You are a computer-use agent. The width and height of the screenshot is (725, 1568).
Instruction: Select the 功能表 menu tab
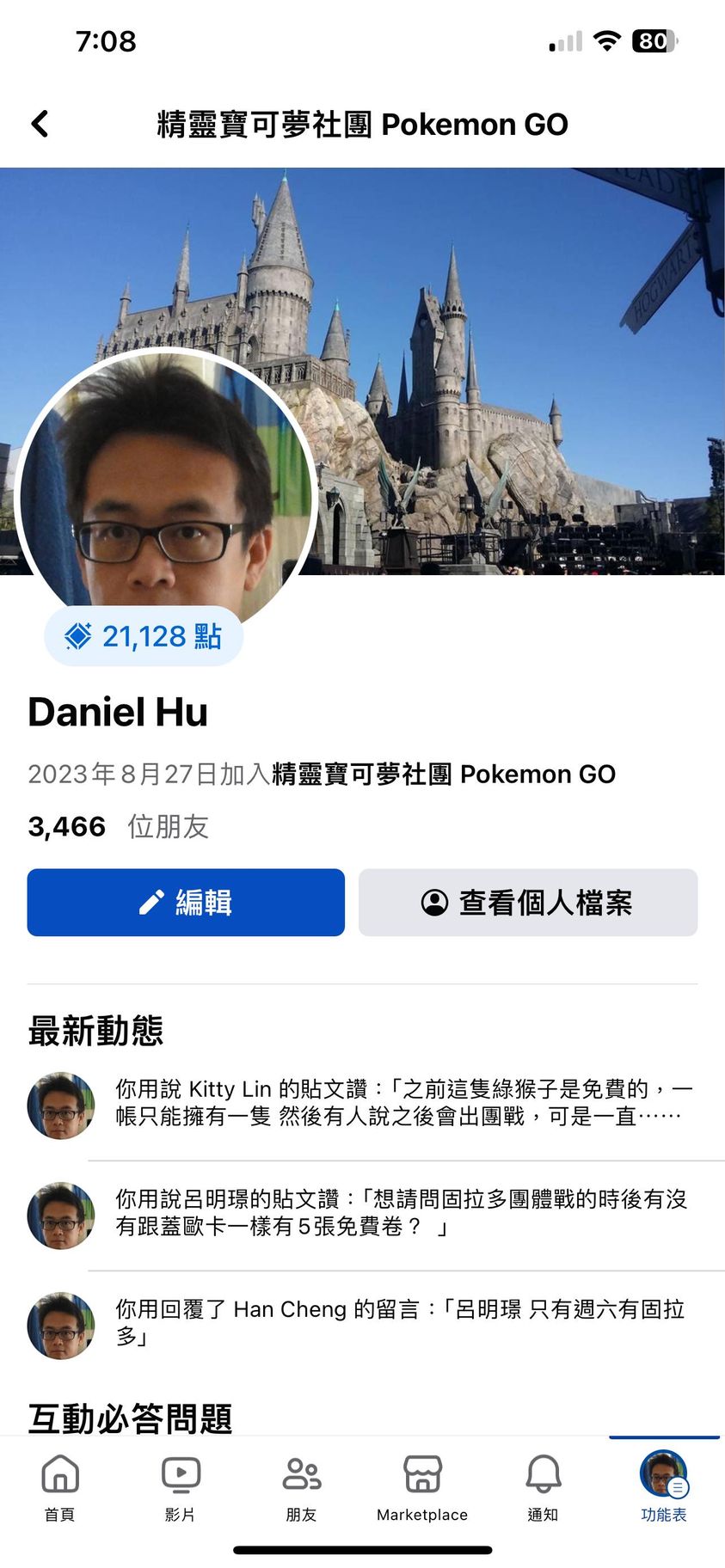click(x=663, y=1488)
